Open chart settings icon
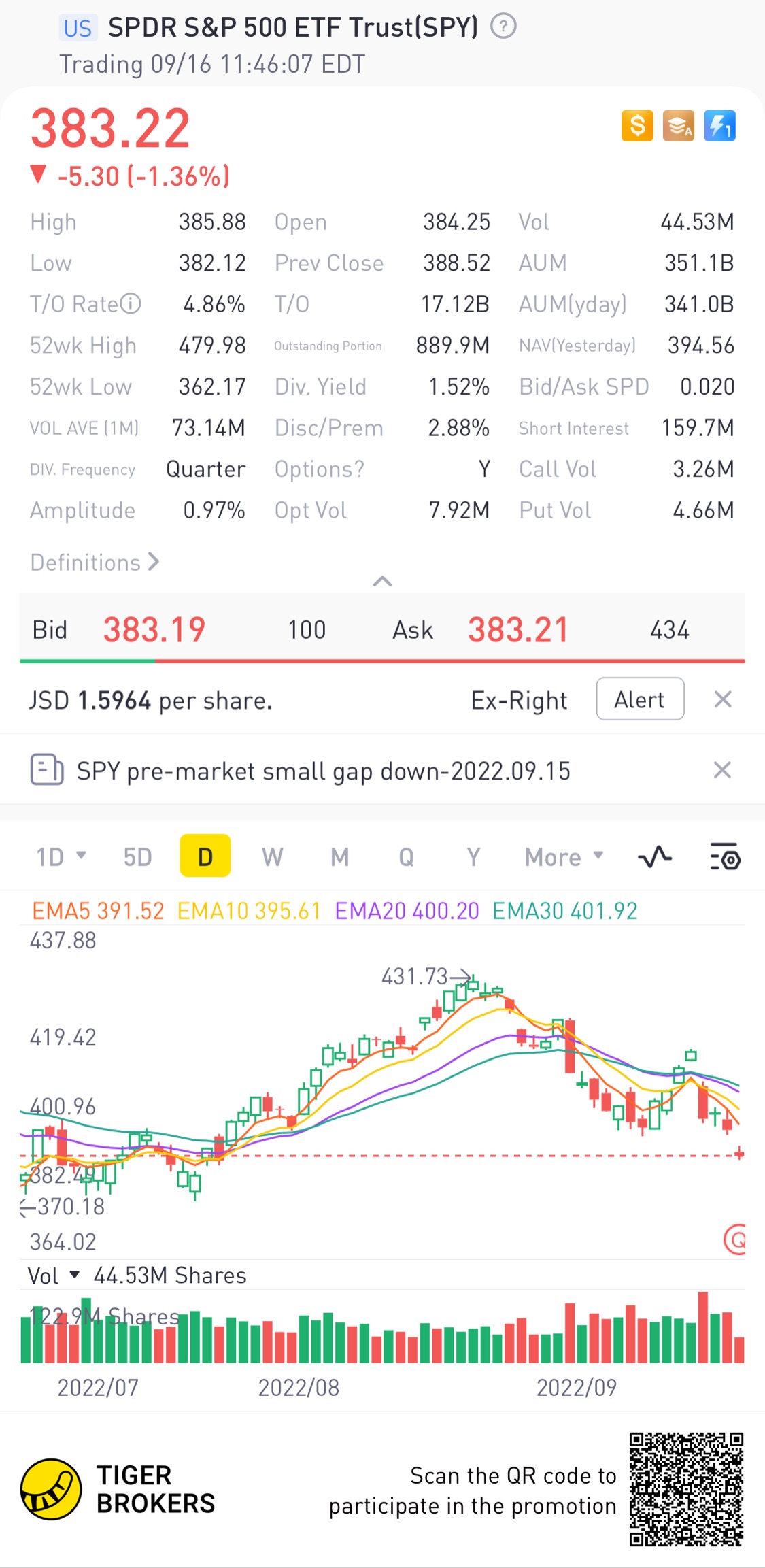Viewport: 765px width, 1568px height. click(x=725, y=857)
